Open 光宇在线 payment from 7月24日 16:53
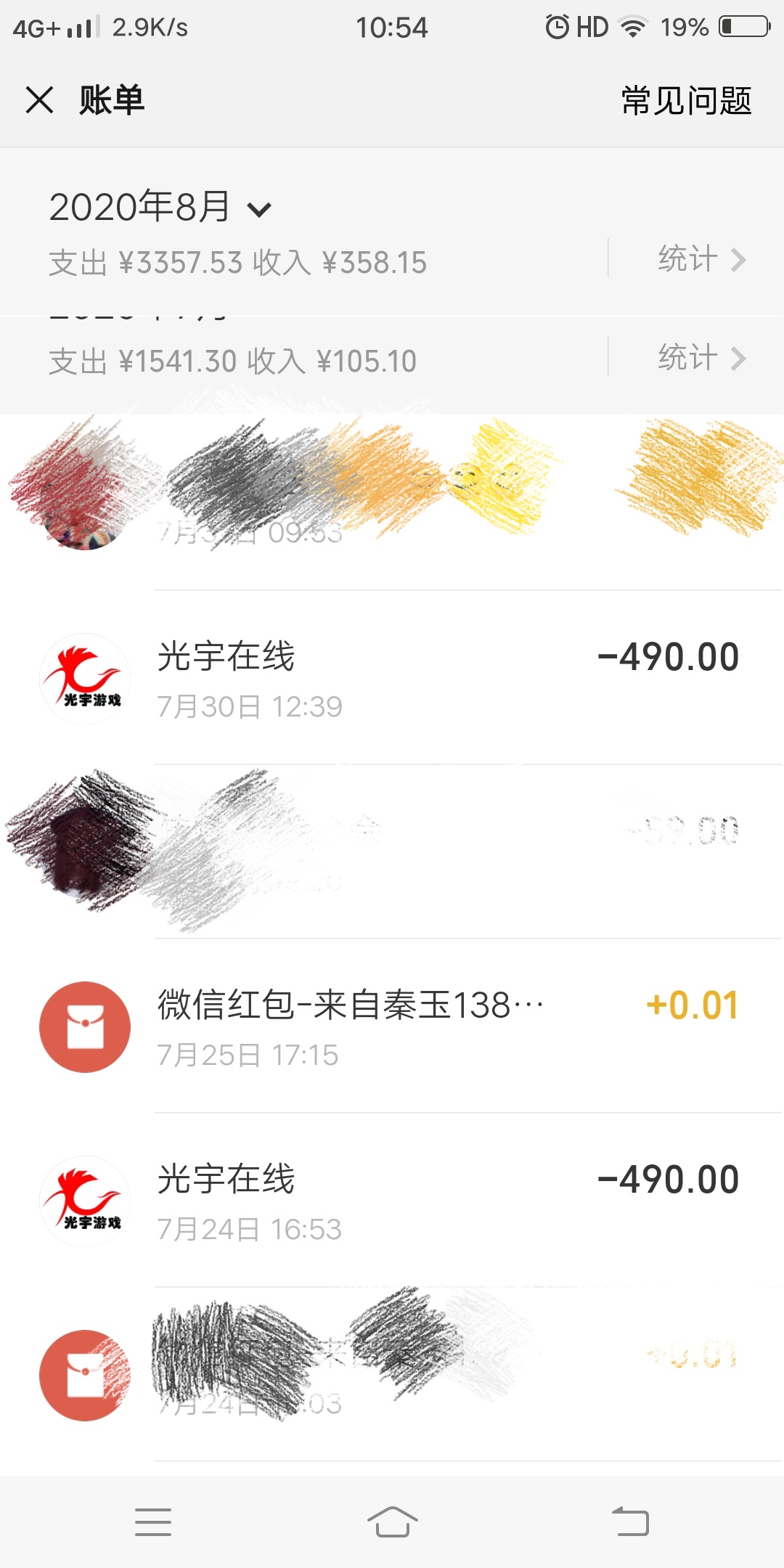Image resolution: width=784 pixels, height=1568 pixels. pyautogui.click(x=392, y=1201)
